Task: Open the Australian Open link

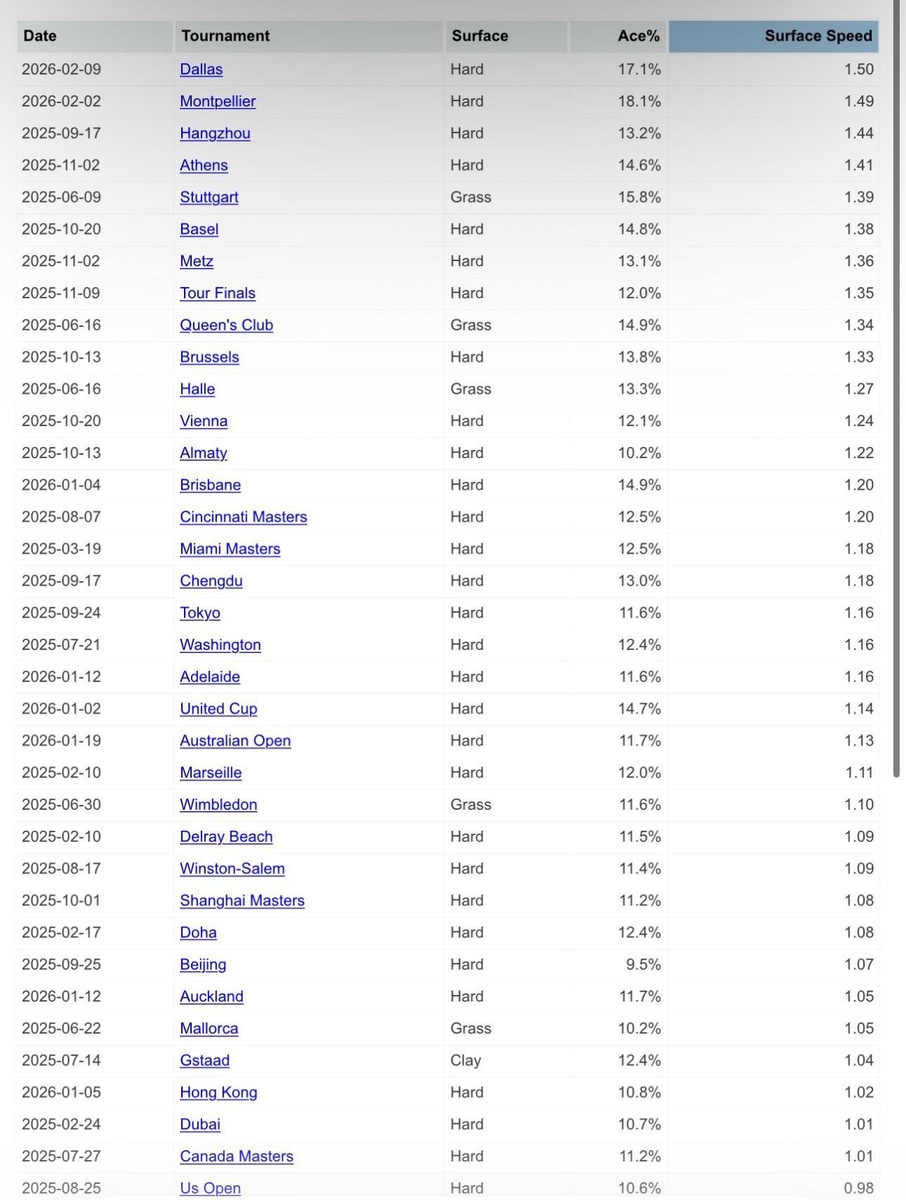Action: point(235,741)
